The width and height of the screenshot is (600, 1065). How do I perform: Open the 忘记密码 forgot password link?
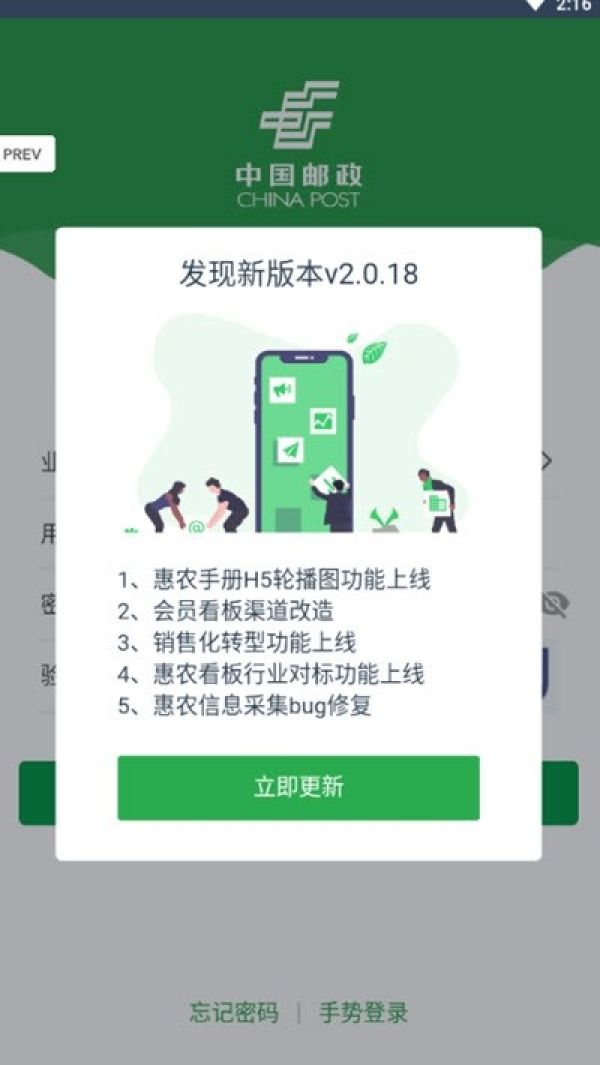tap(234, 1012)
